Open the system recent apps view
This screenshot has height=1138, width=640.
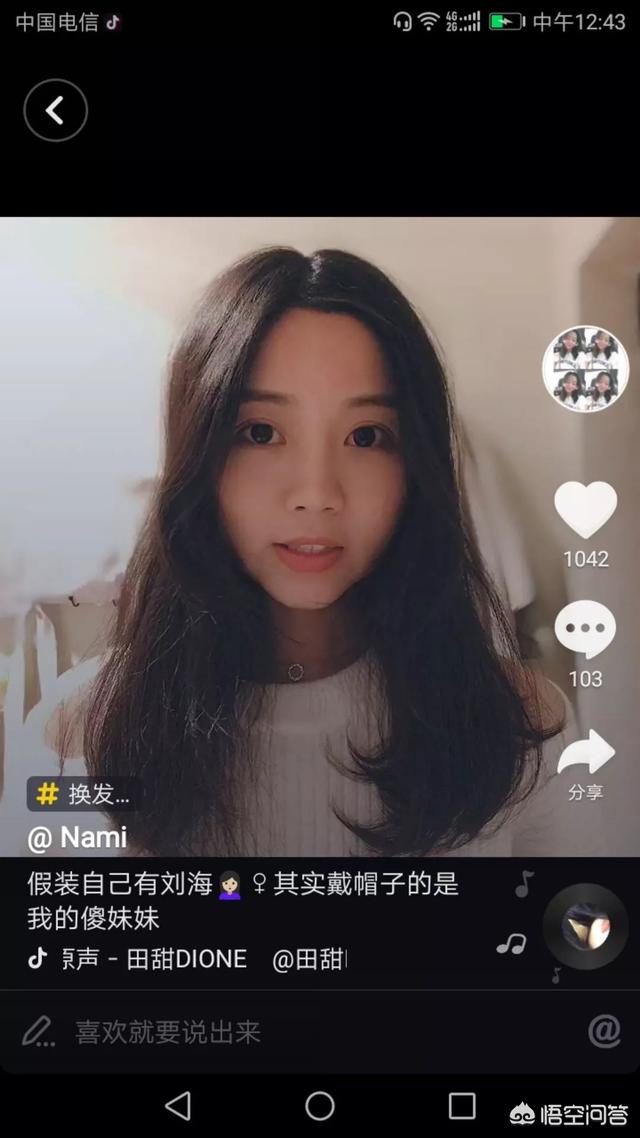point(462,1105)
